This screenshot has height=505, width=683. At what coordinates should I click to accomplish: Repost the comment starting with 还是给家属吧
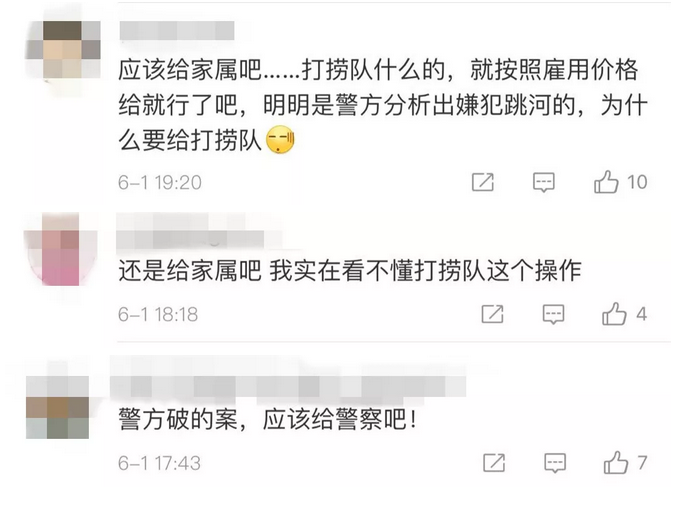[492, 314]
